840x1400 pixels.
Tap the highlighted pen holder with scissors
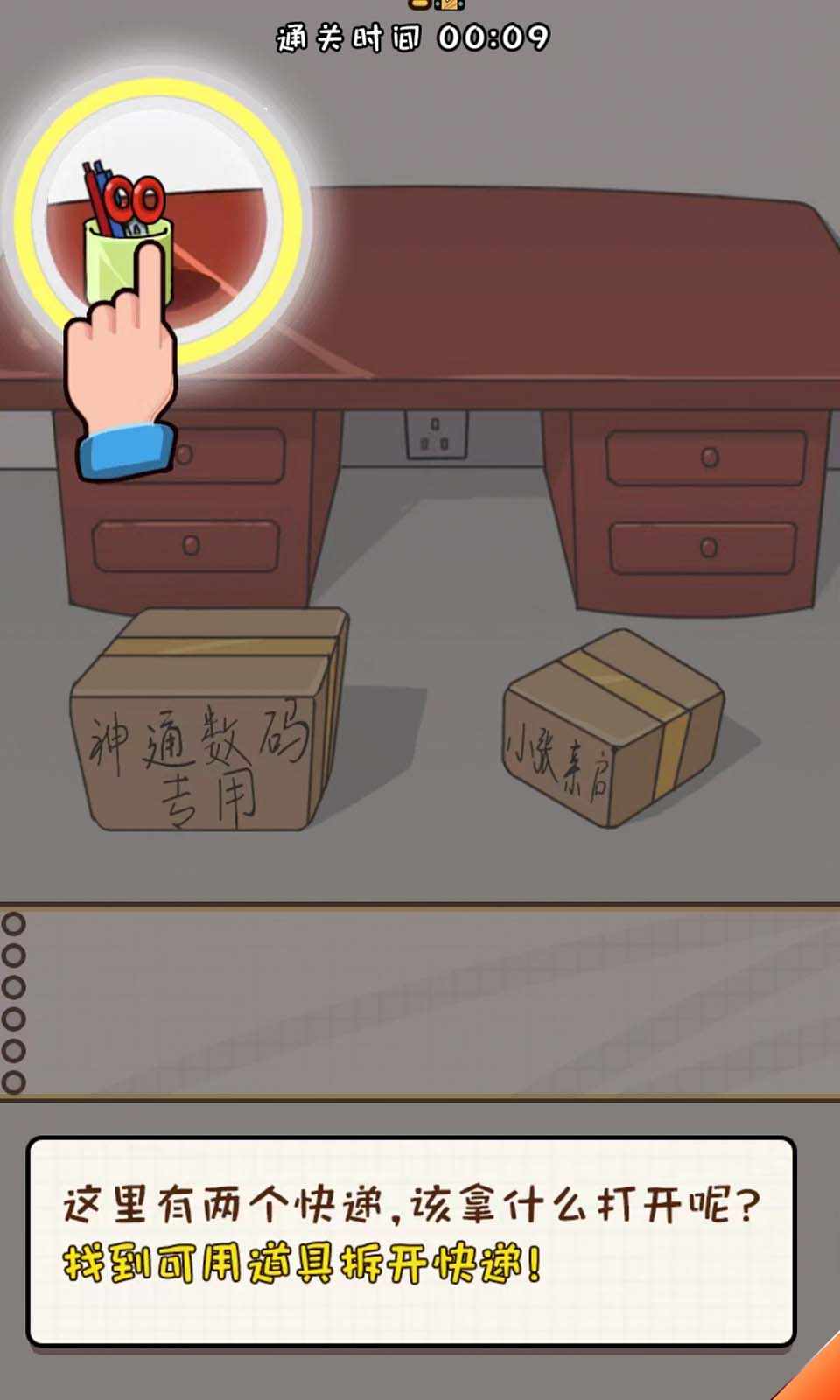coord(128,241)
